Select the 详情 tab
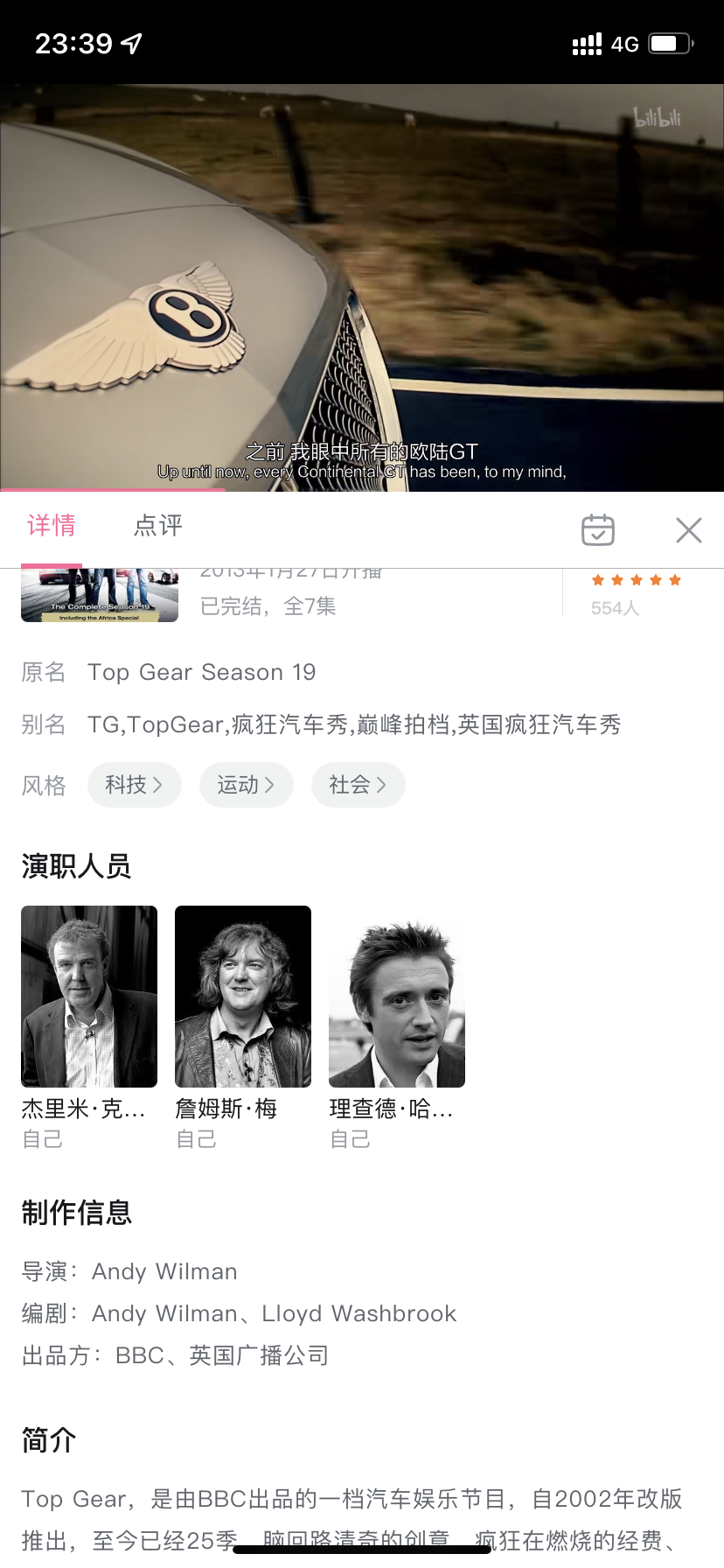This screenshot has width=724, height=1568. pyautogui.click(x=52, y=526)
